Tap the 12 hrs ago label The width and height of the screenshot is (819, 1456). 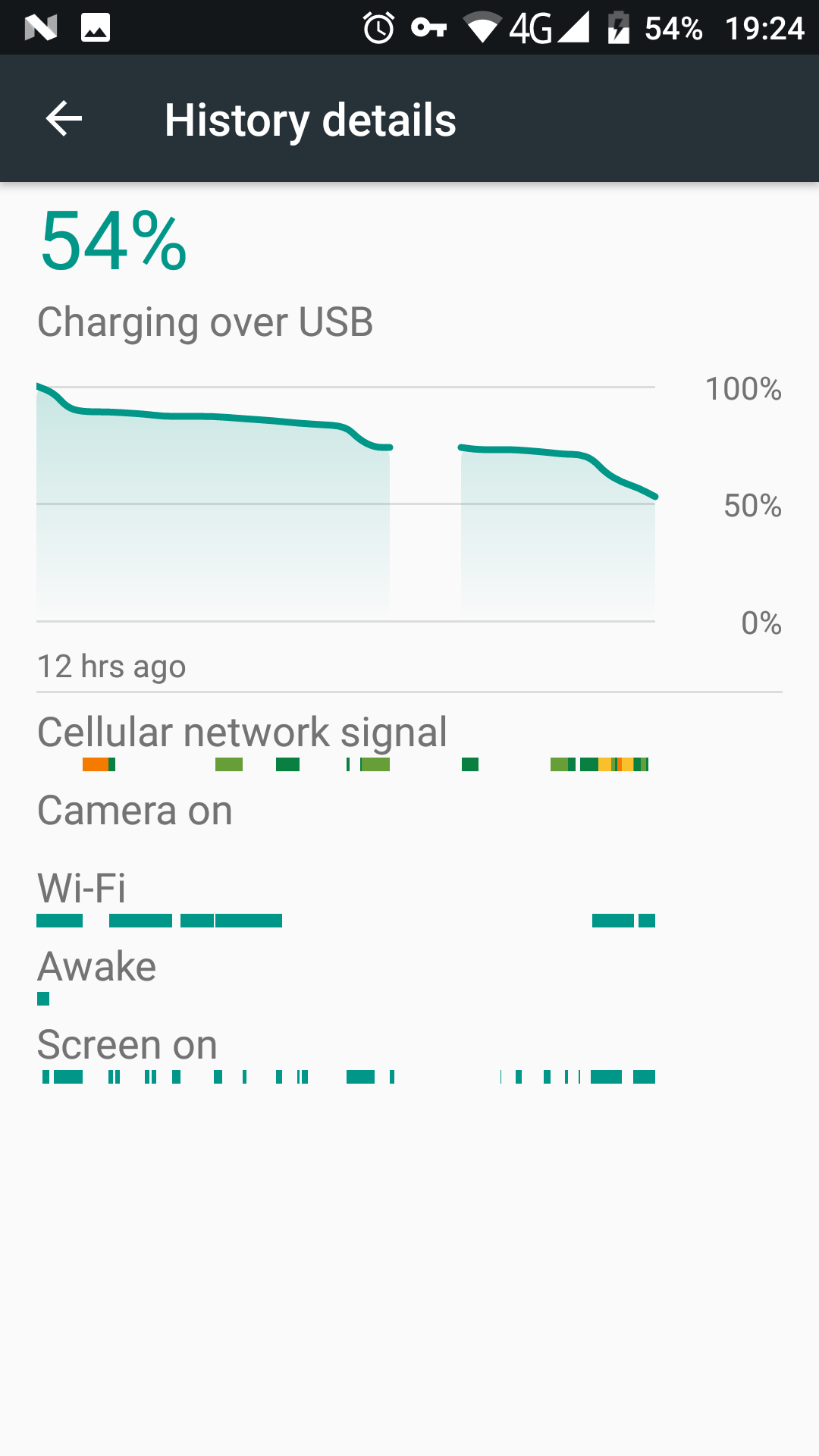(111, 667)
